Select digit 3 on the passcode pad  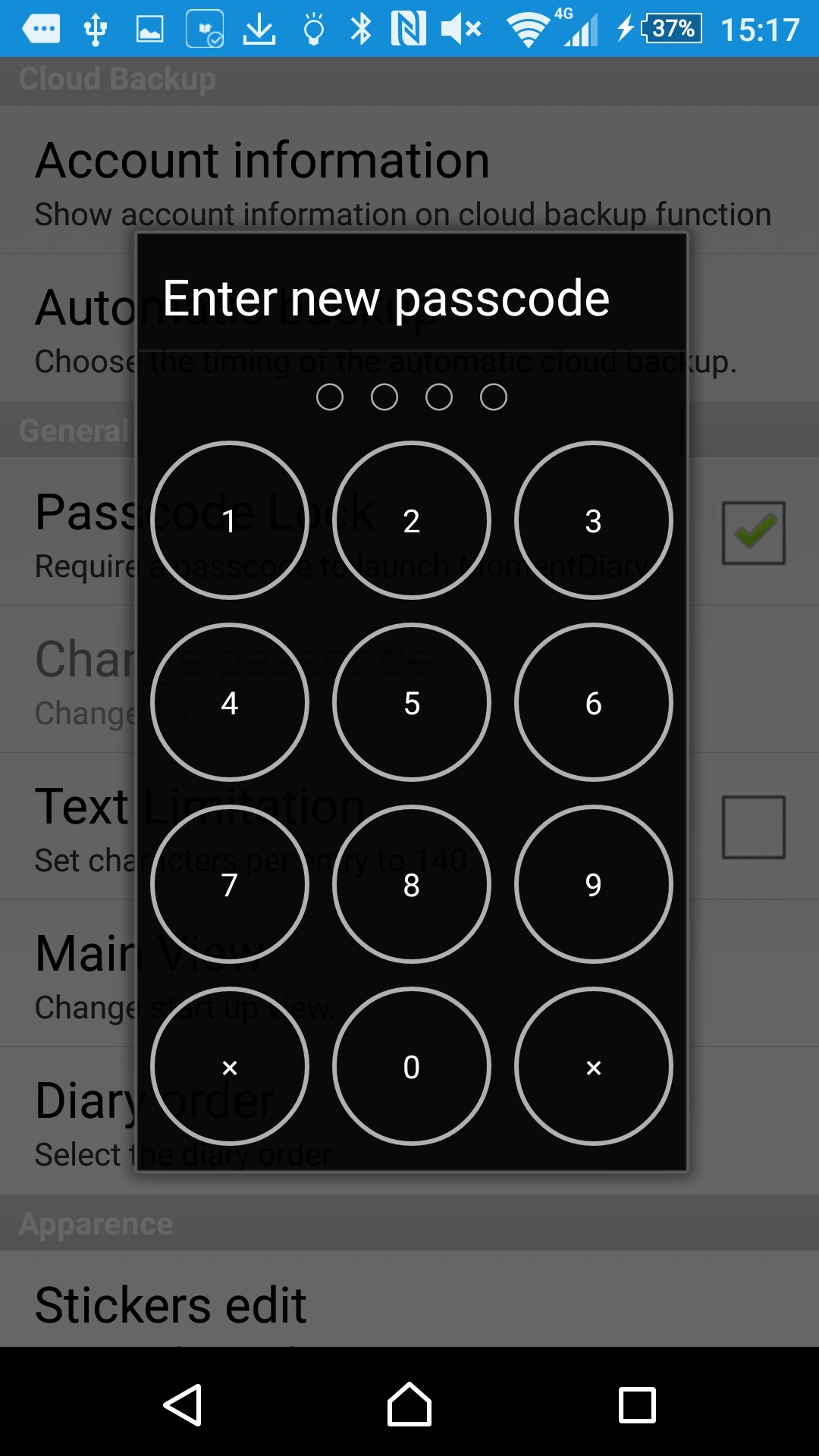point(594,520)
